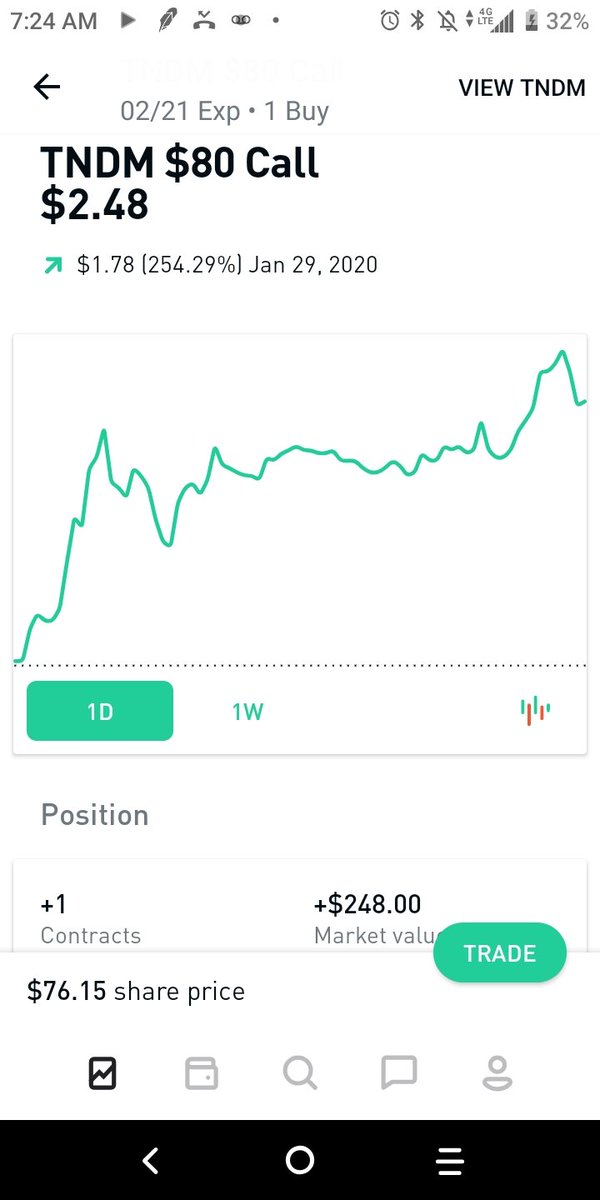Open the portfolio chart tab
Viewport: 600px width, 1200px height.
102,1073
